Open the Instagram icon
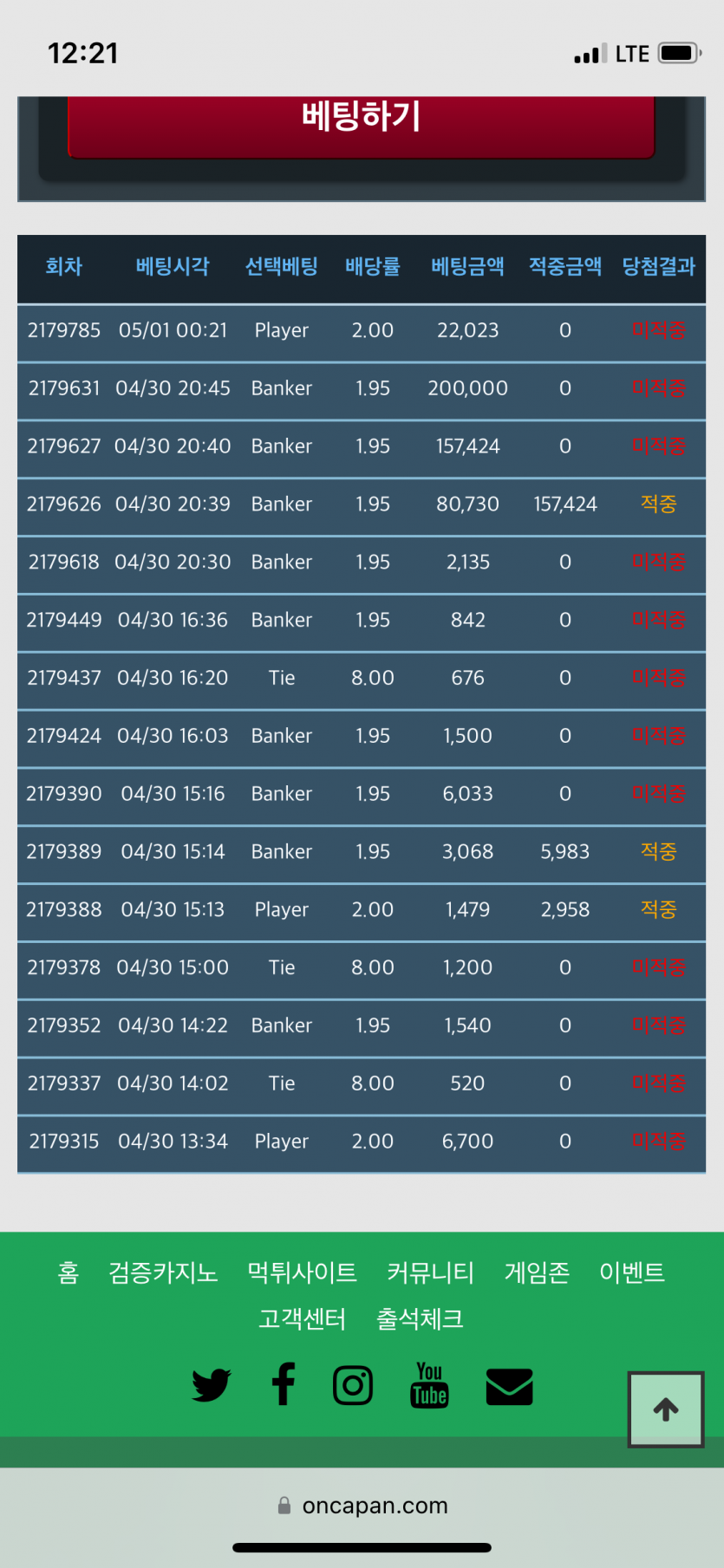 [353, 1385]
